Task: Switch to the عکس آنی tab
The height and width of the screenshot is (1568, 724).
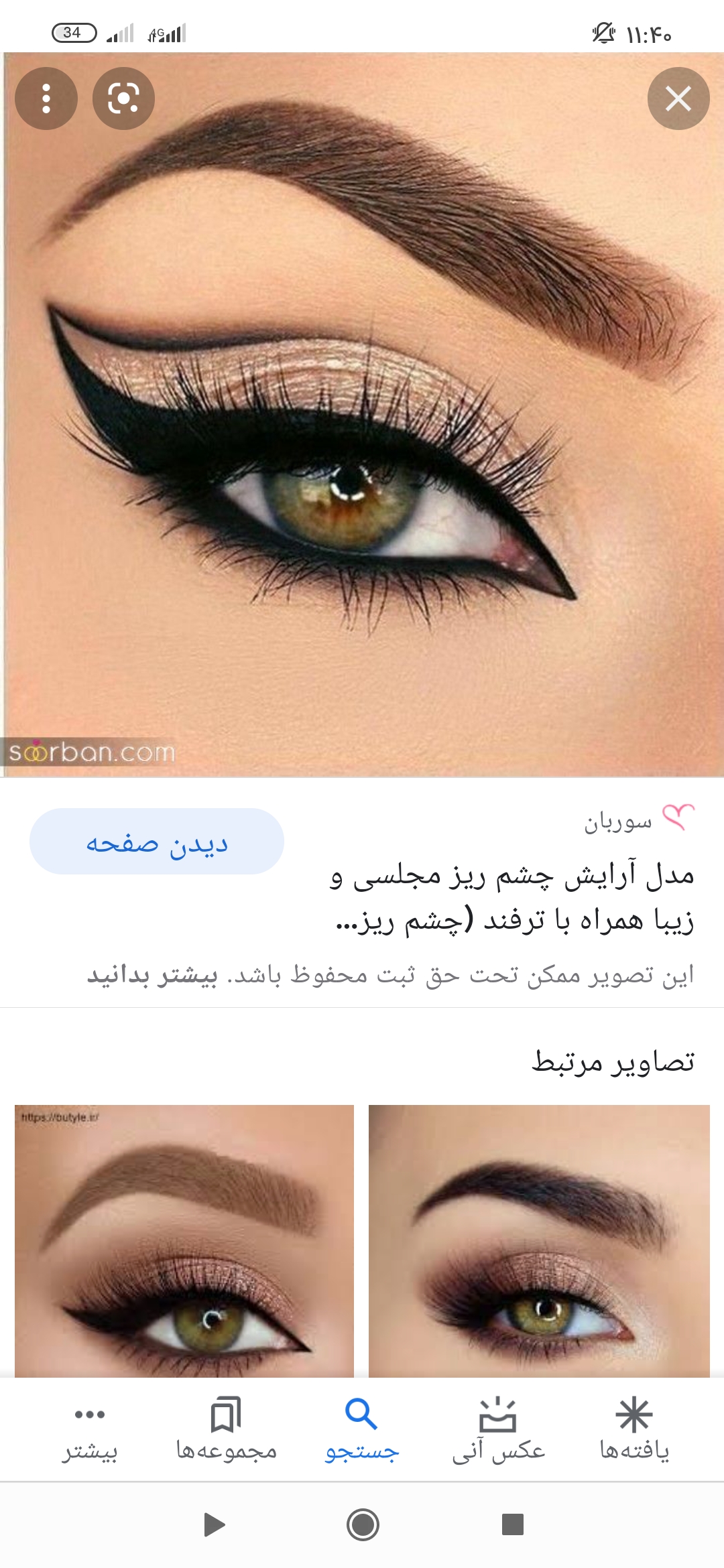Action: (x=498, y=1429)
